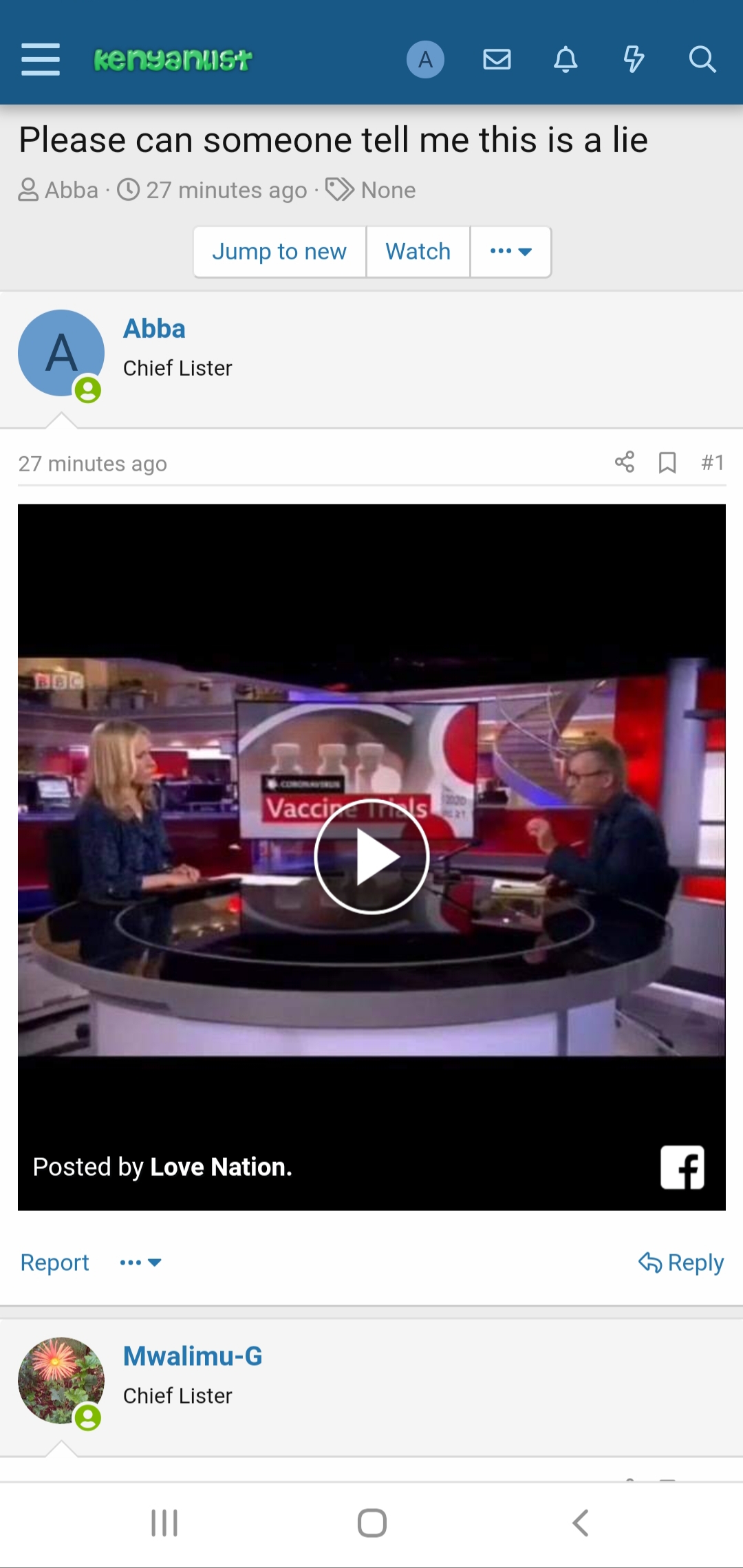Viewport: 743px width, 1568px height.
Task: Tap the Jump to new button
Action: 279,252
